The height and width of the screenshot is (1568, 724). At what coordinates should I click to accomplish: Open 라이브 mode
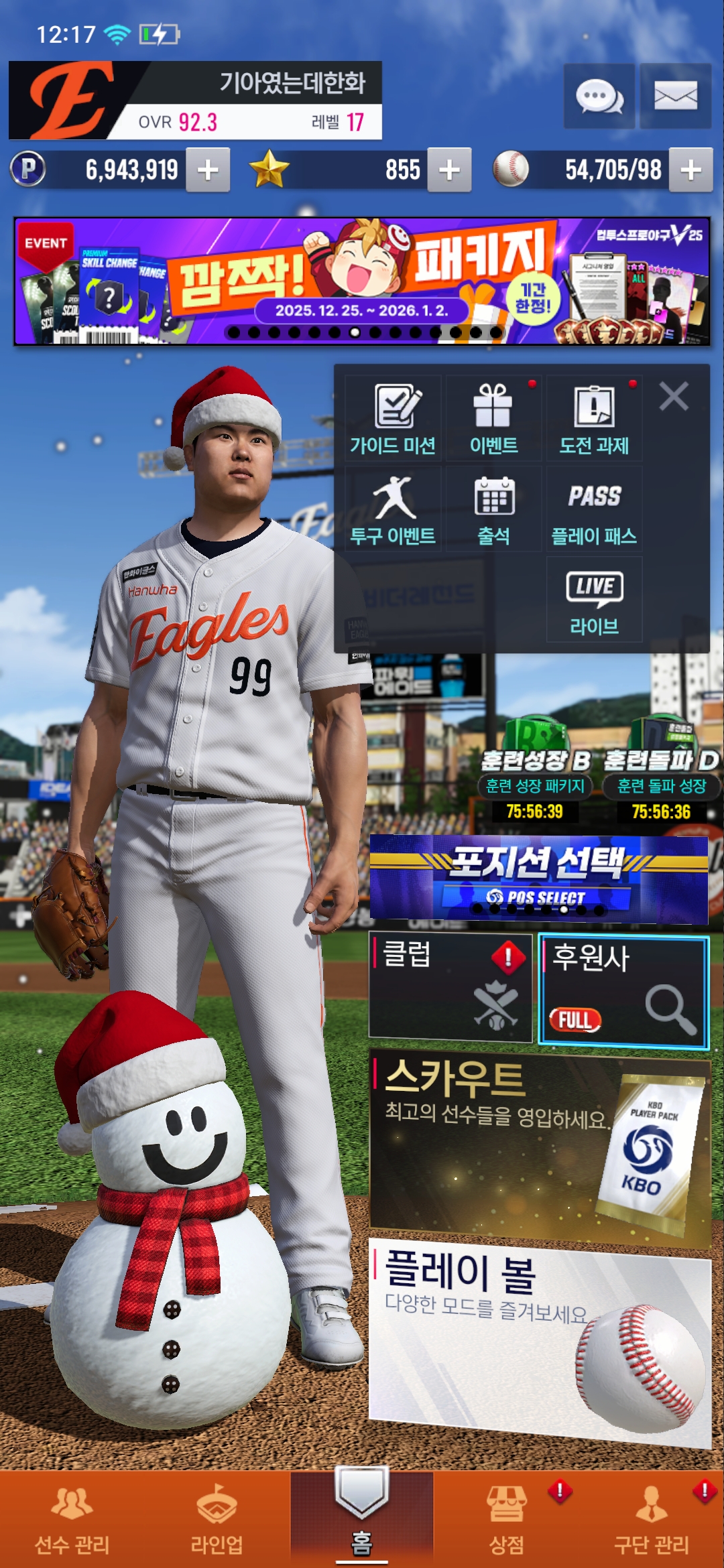pos(595,600)
